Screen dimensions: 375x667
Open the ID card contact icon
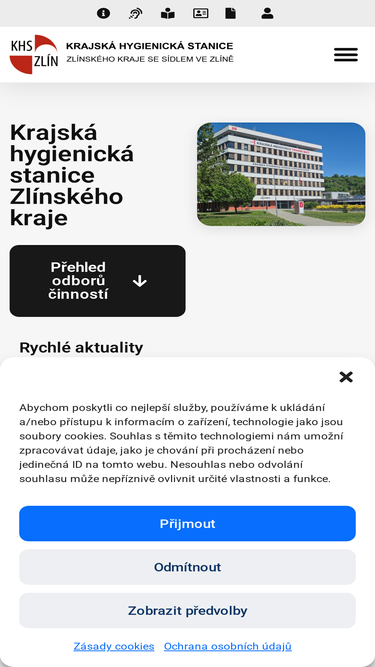[201, 14]
